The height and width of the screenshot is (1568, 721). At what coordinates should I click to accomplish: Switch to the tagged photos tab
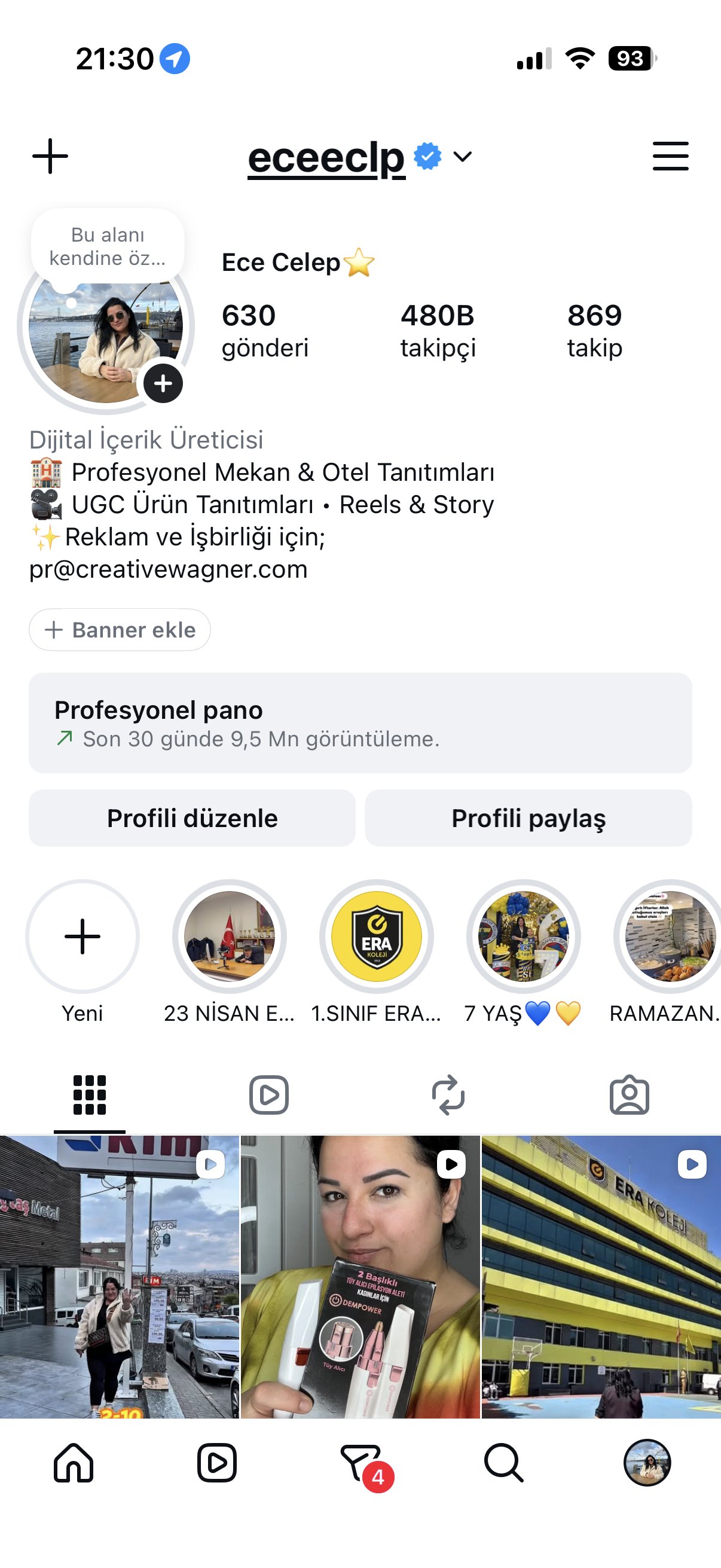(x=629, y=1095)
